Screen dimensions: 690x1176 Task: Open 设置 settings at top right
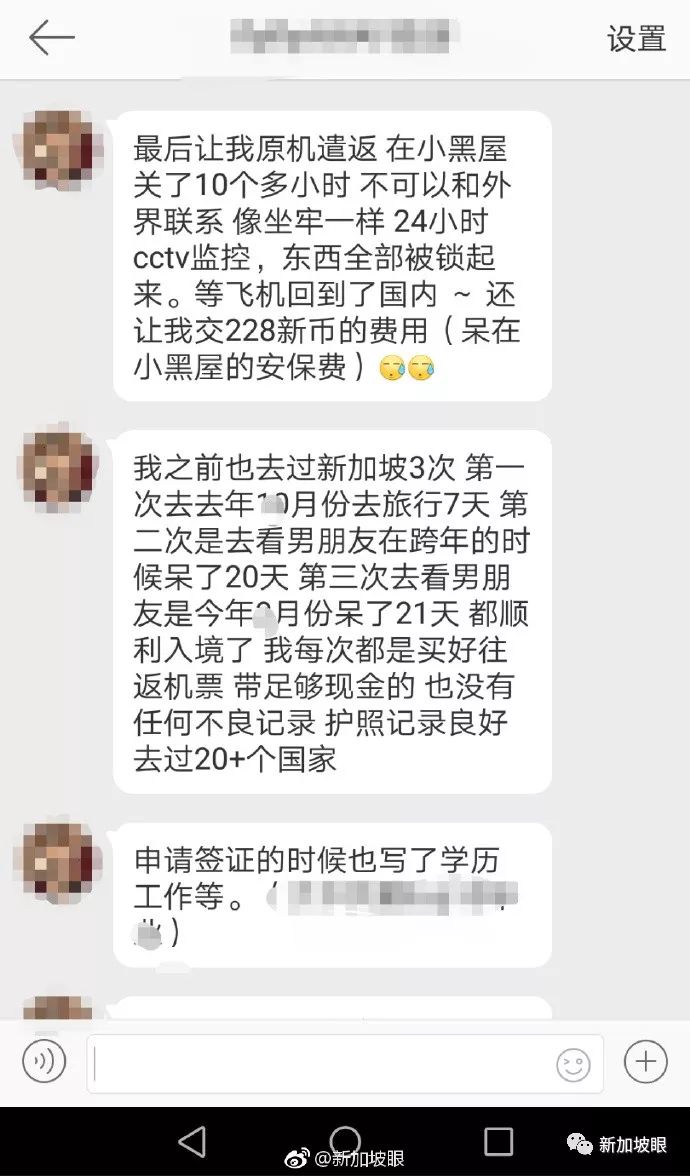636,39
